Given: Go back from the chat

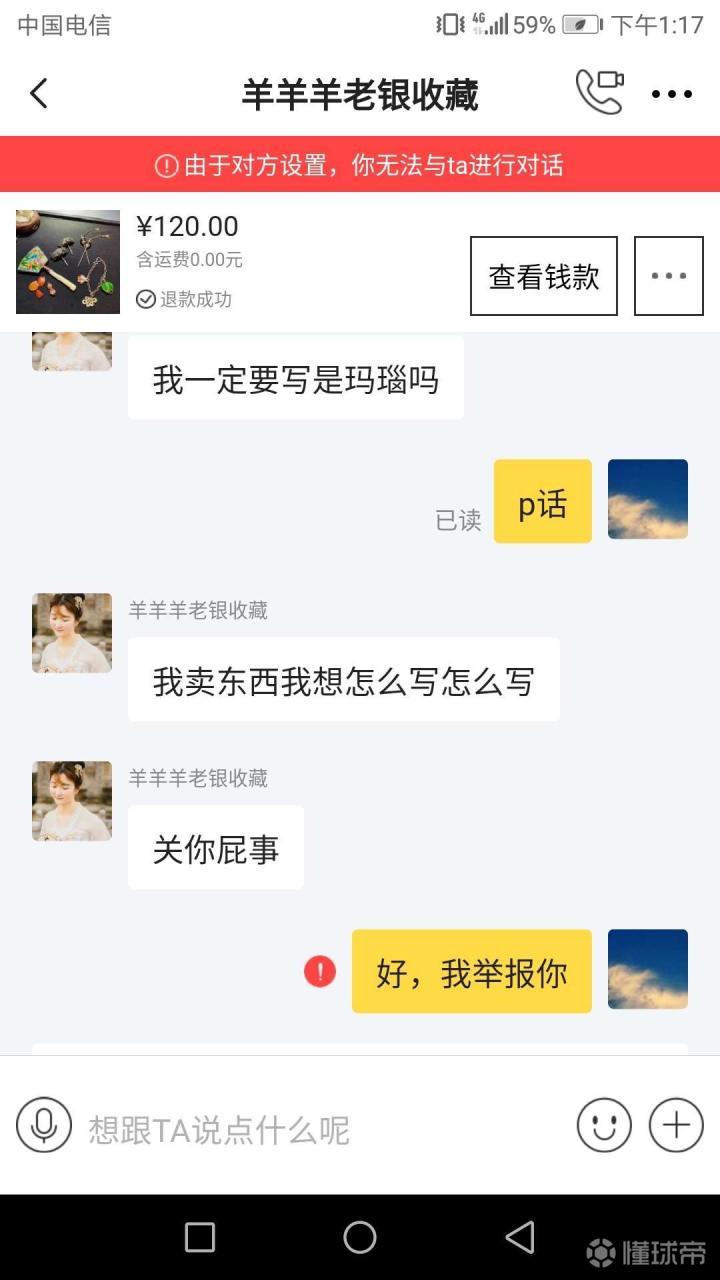Looking at the screenshot, I should pyautogui.click(x=39, y=94).
